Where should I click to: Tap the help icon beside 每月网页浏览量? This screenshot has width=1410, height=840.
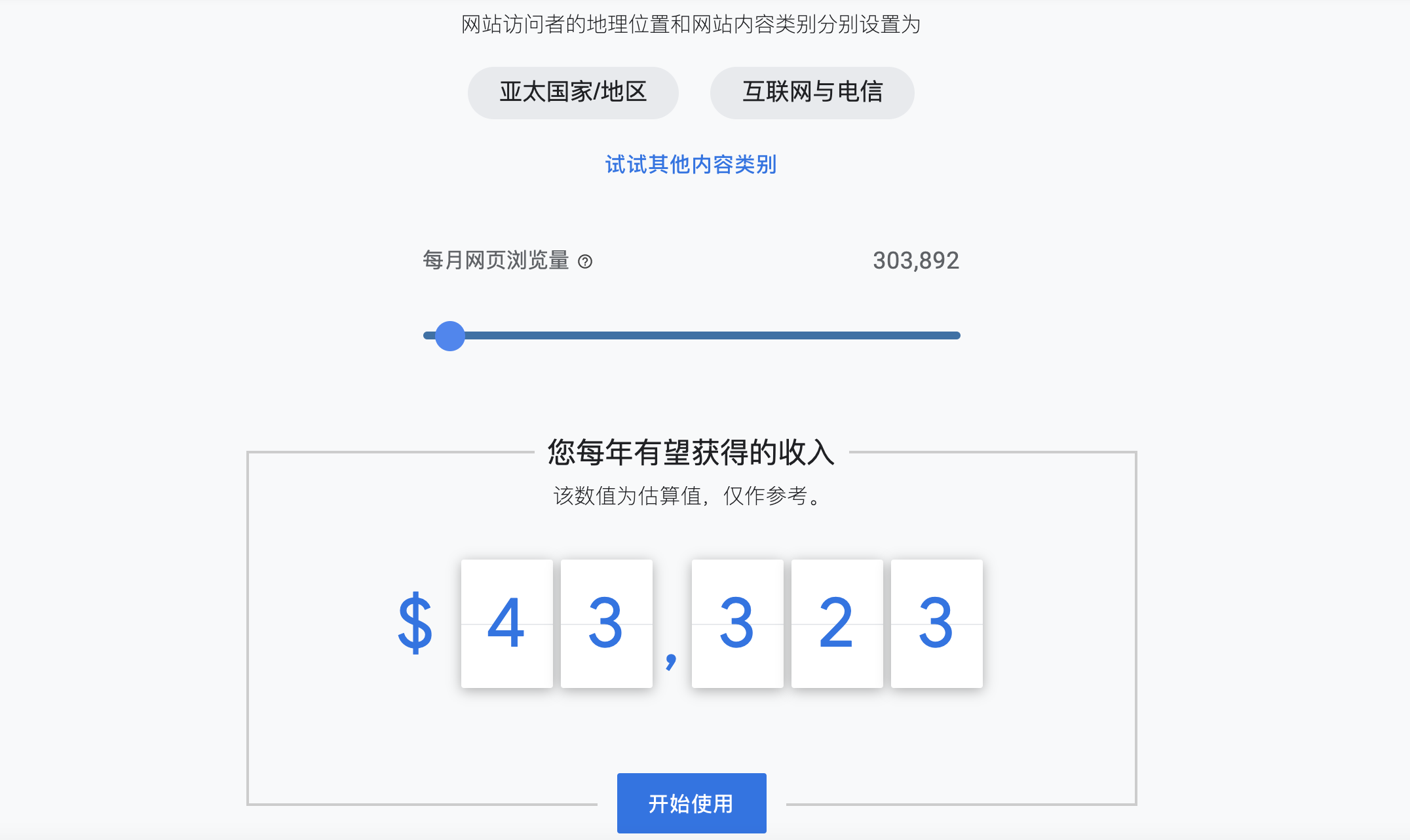tap(585, 262)
